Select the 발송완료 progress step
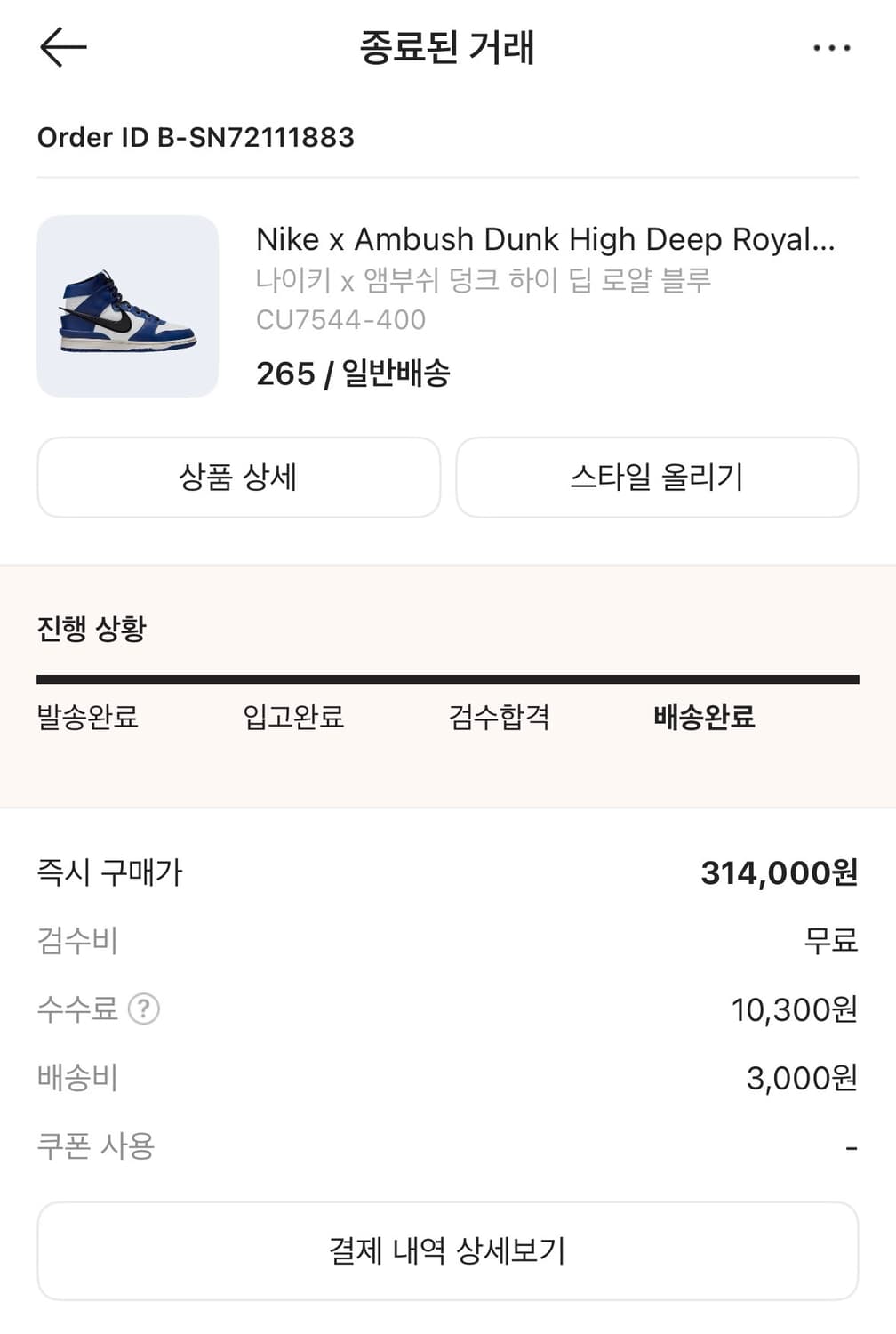The width and height of the screenshot is (896, 1334). 87,717
